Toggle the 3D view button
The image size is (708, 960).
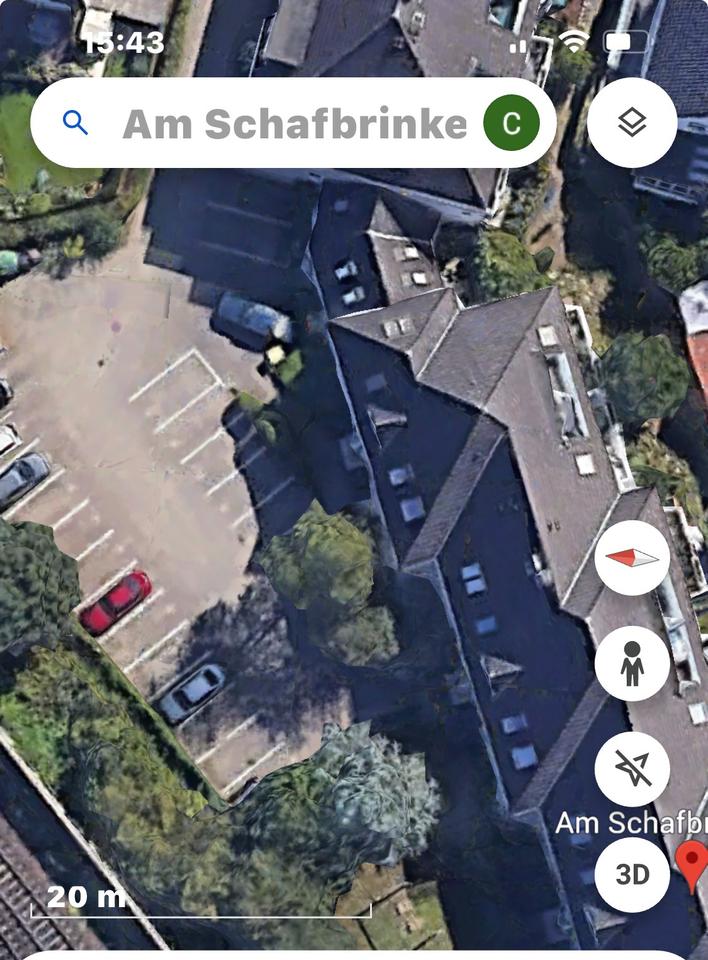pos(632,875)
